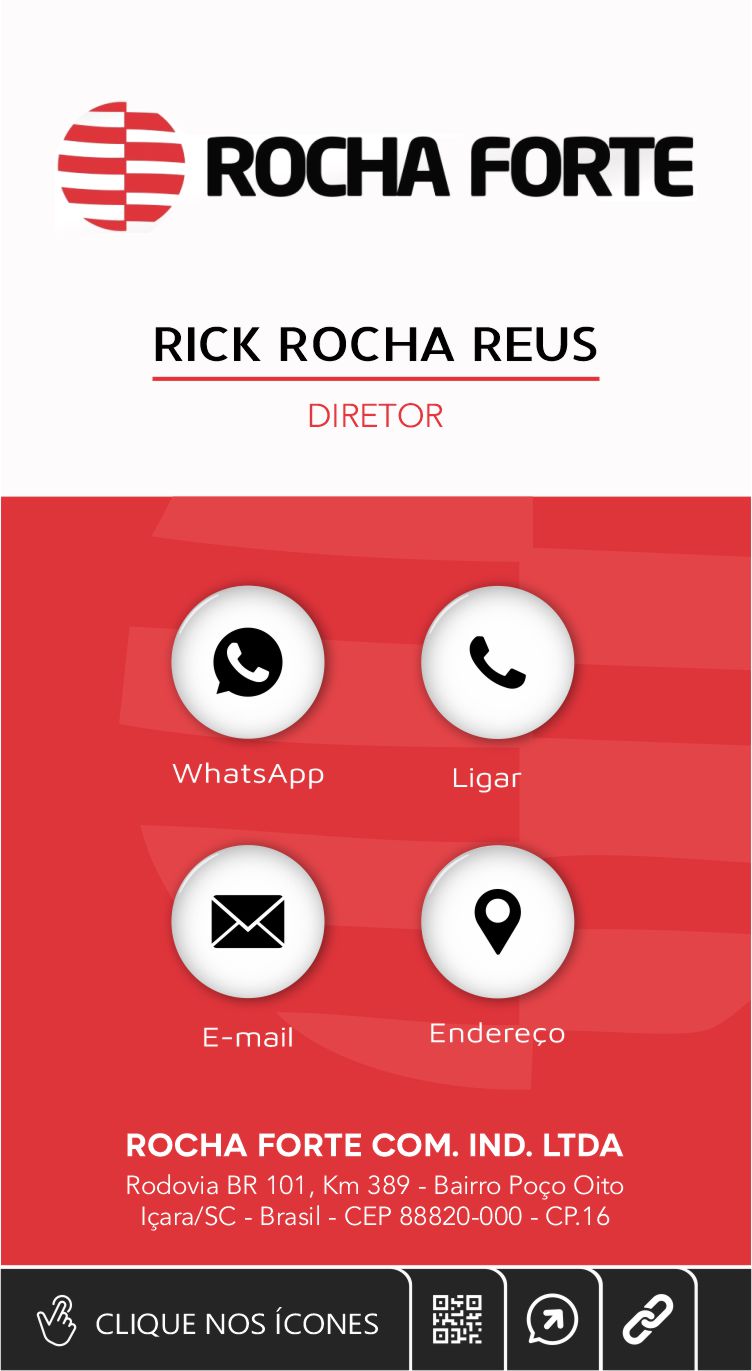Click the E-mail text label
This screenshot has width=752, height=1371.
[x=247, y=1037]
